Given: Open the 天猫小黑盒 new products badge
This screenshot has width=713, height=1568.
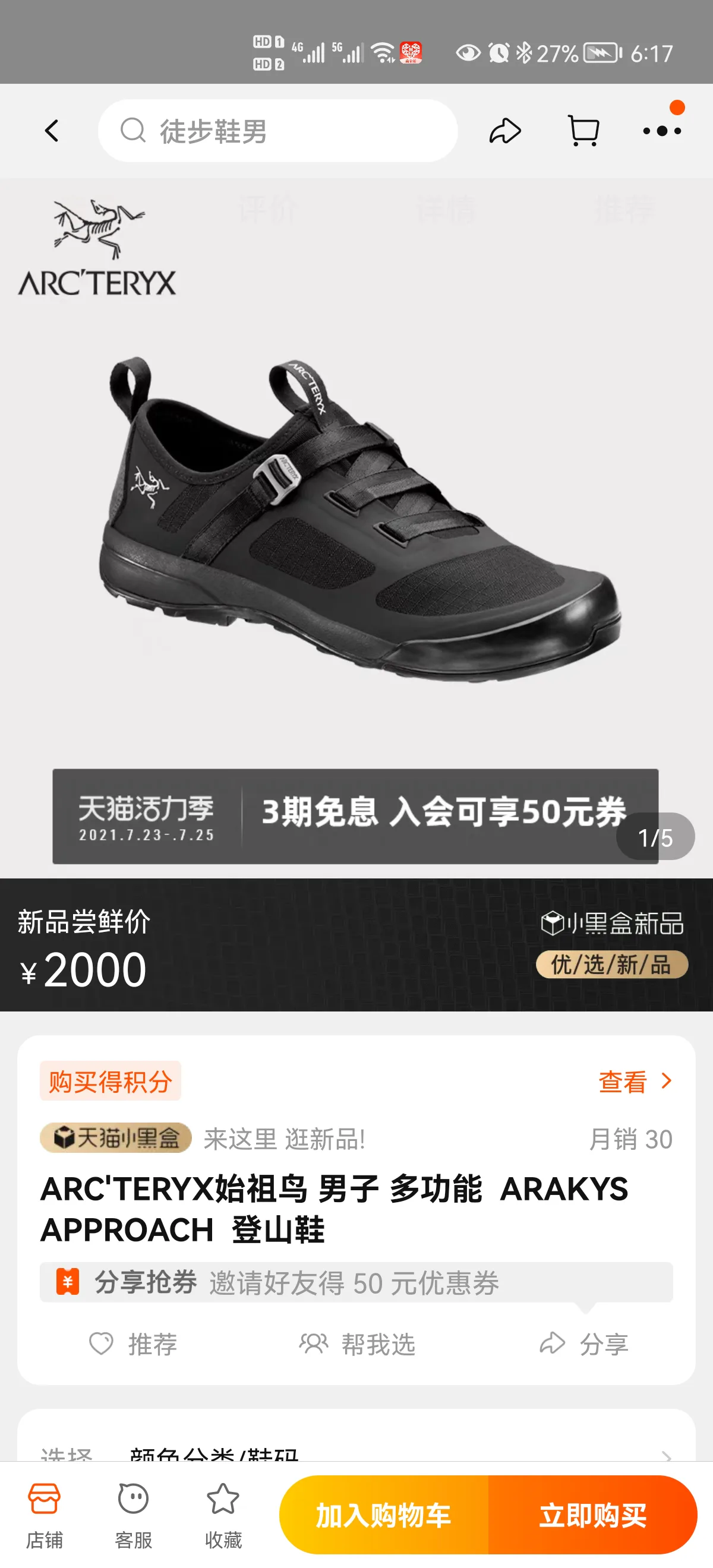Looking at the screenshot, I should click(116, 1137).
